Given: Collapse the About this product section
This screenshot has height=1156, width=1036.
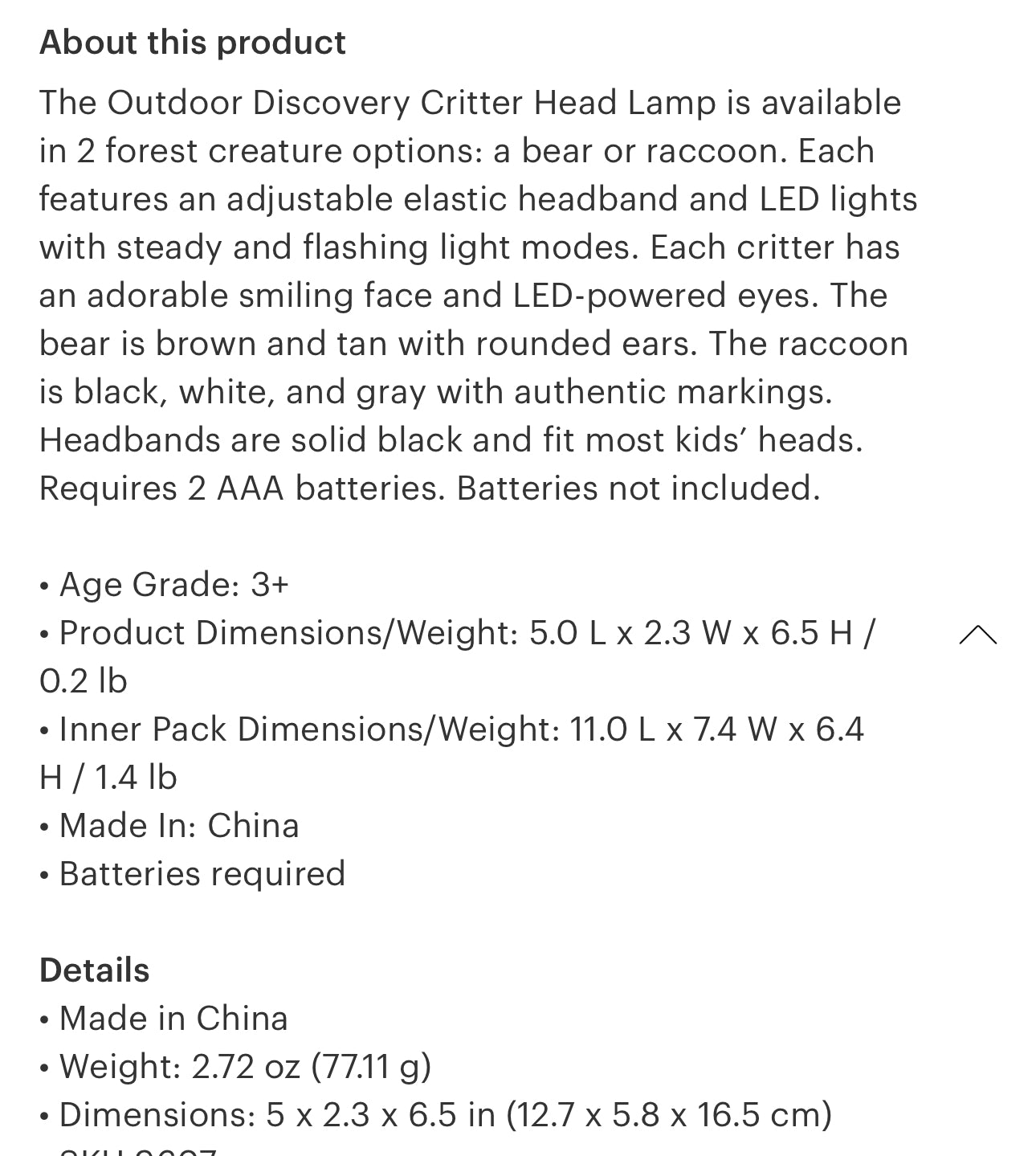Looking at the screenshot, I should point(977,635).
